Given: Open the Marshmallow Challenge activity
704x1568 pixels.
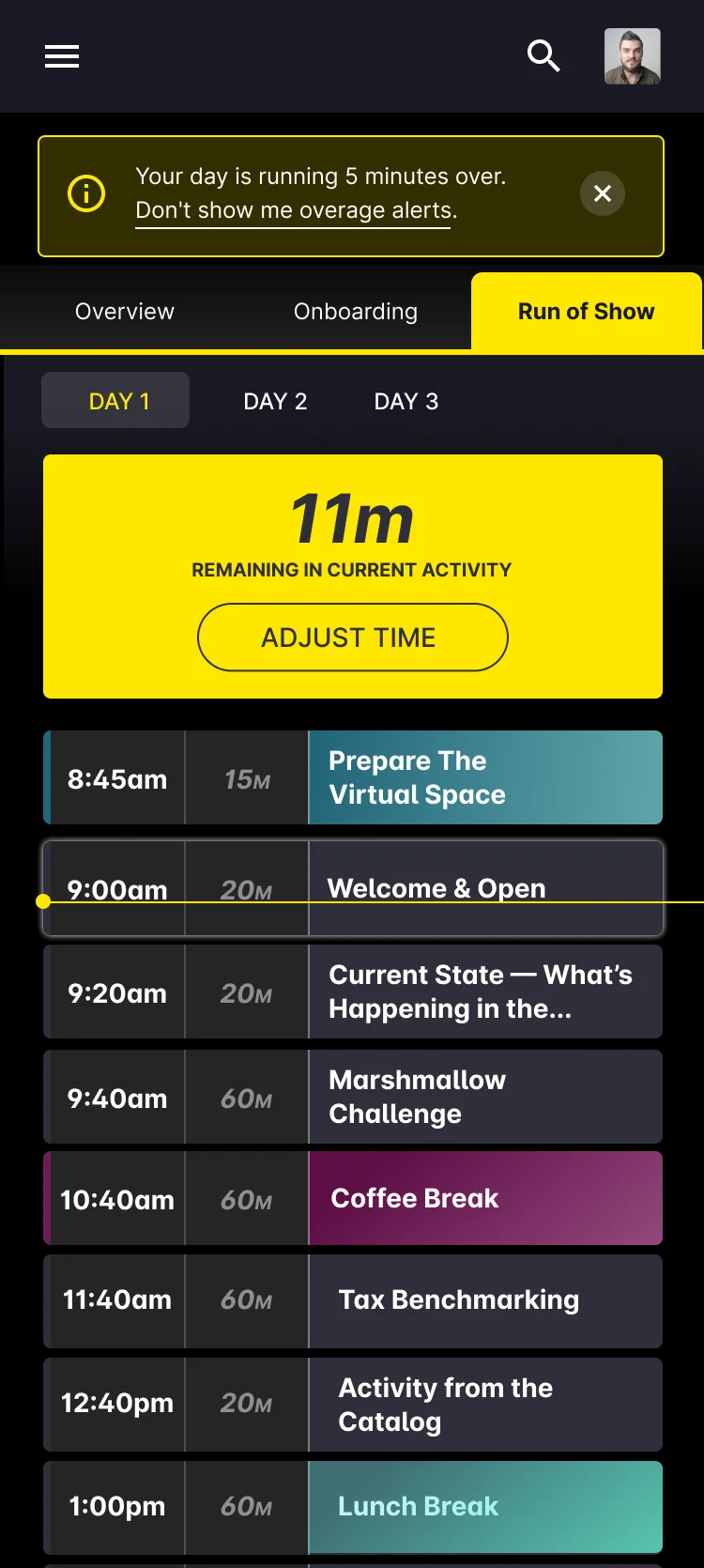Looking at the screenshot, I should [353, 1097].
